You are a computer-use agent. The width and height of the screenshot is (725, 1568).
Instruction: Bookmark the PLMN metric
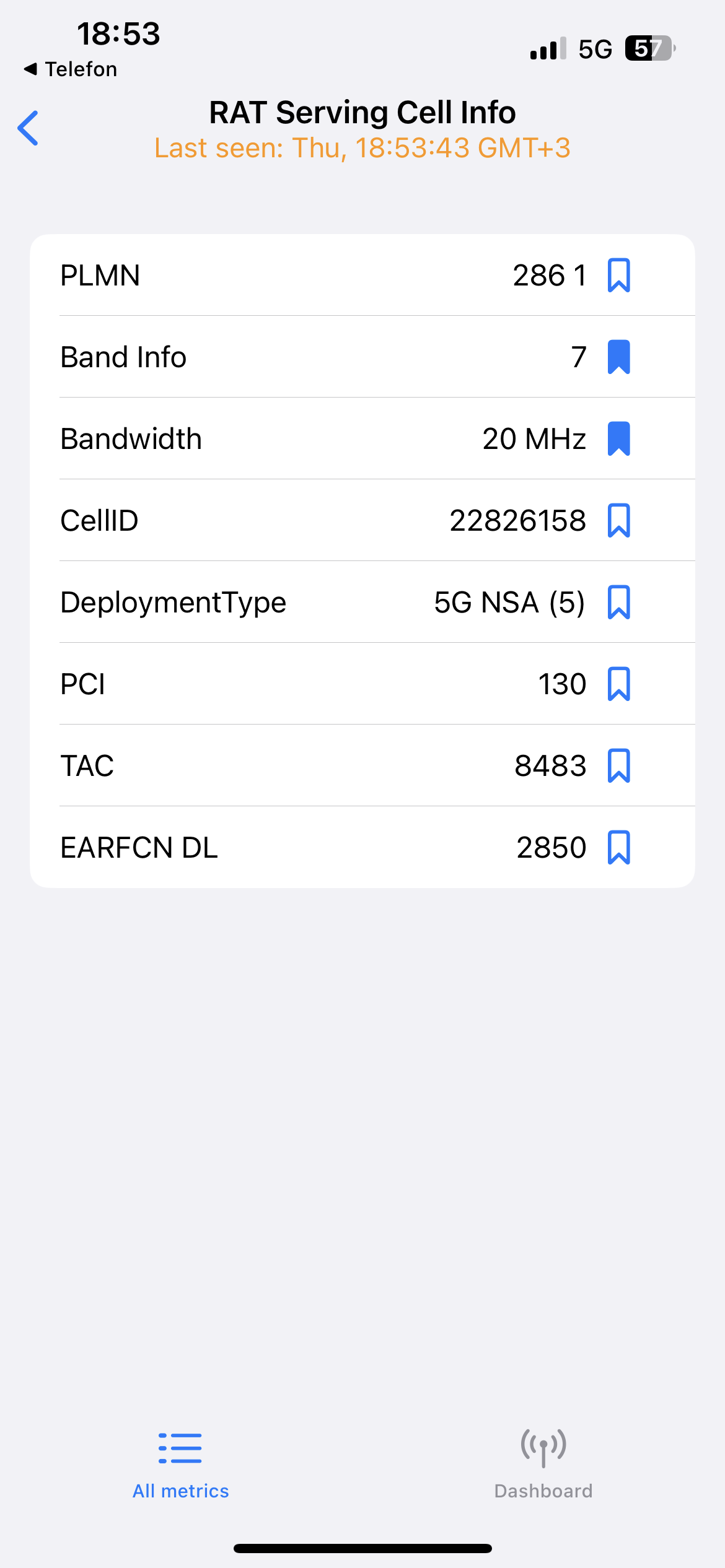pos(619,275)
